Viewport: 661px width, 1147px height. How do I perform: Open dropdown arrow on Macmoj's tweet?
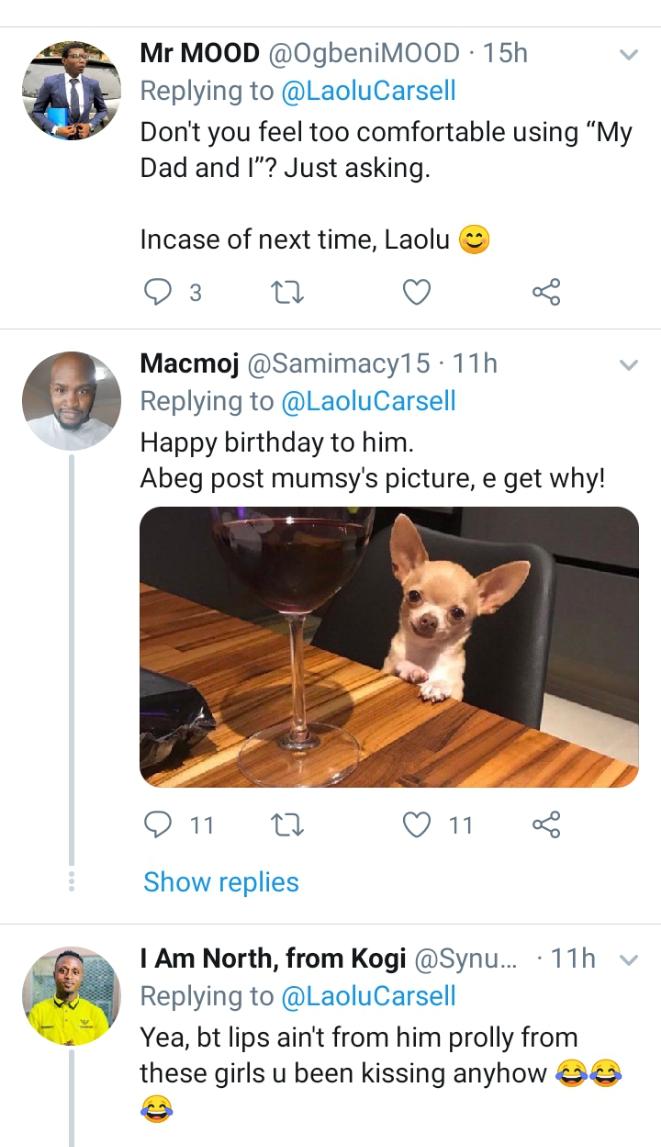(629, 365)
